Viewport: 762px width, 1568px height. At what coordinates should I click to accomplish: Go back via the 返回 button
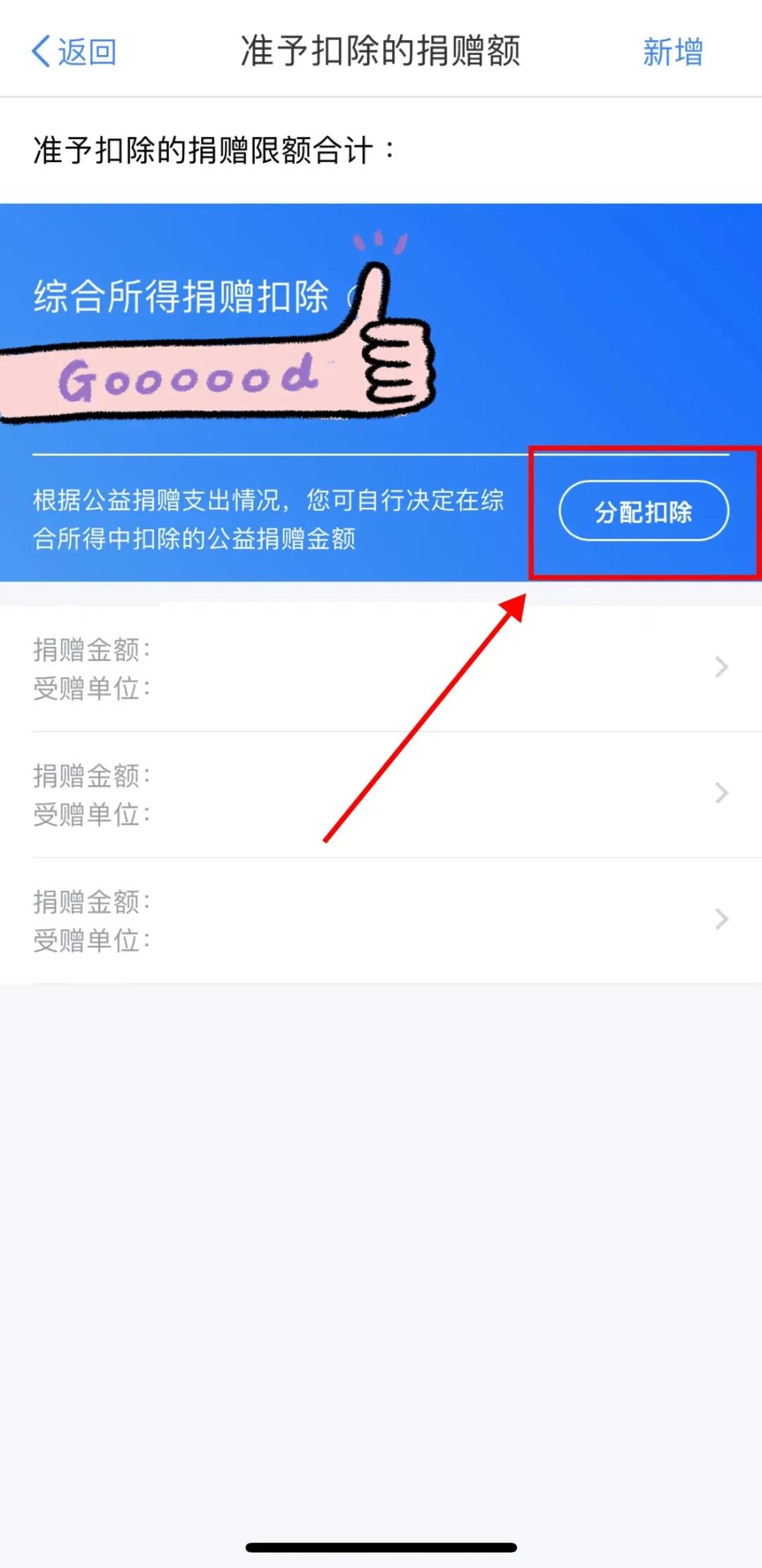click(74, 51)
